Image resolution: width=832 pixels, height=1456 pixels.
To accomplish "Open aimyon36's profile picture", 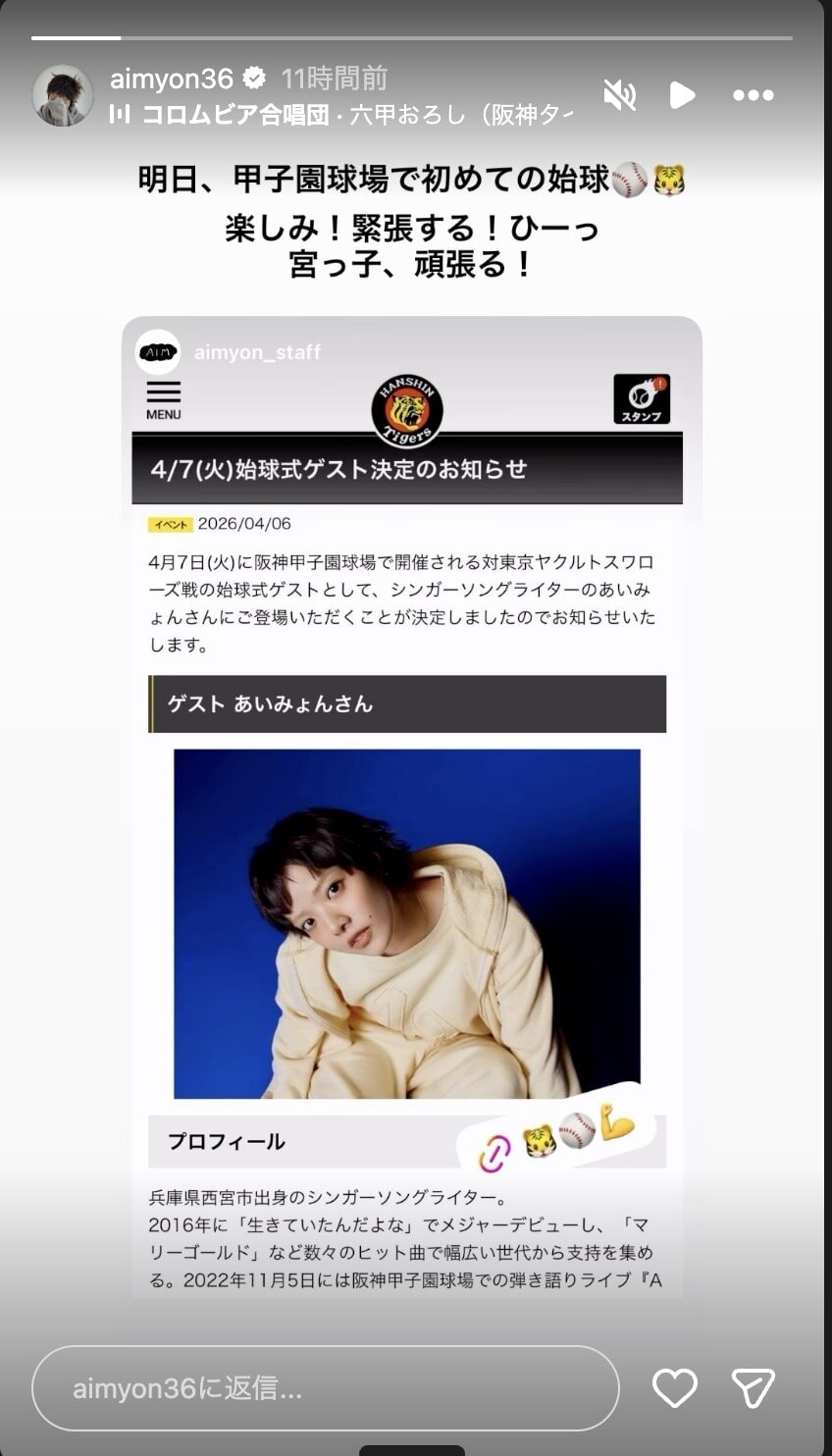I will pyautogui.click(x=63, y=95).
